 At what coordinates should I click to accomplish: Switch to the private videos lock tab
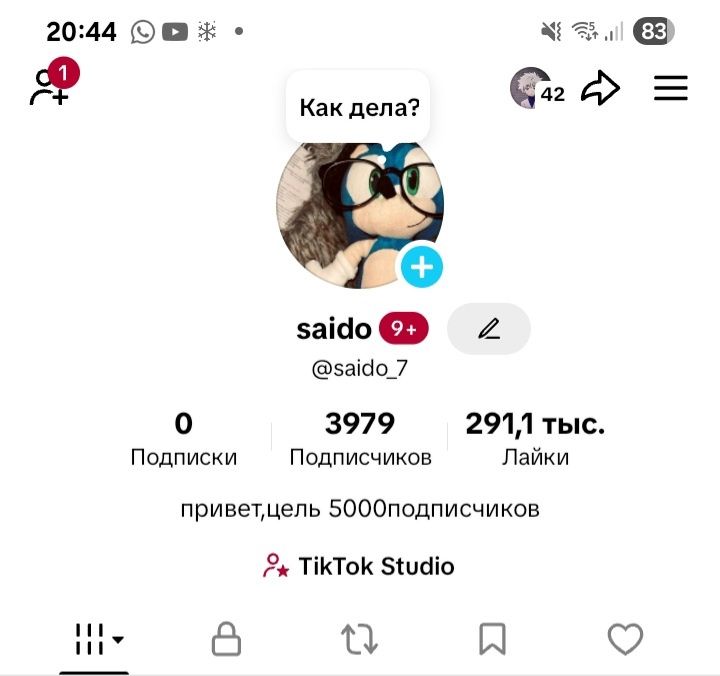click(x=227, y=639)
